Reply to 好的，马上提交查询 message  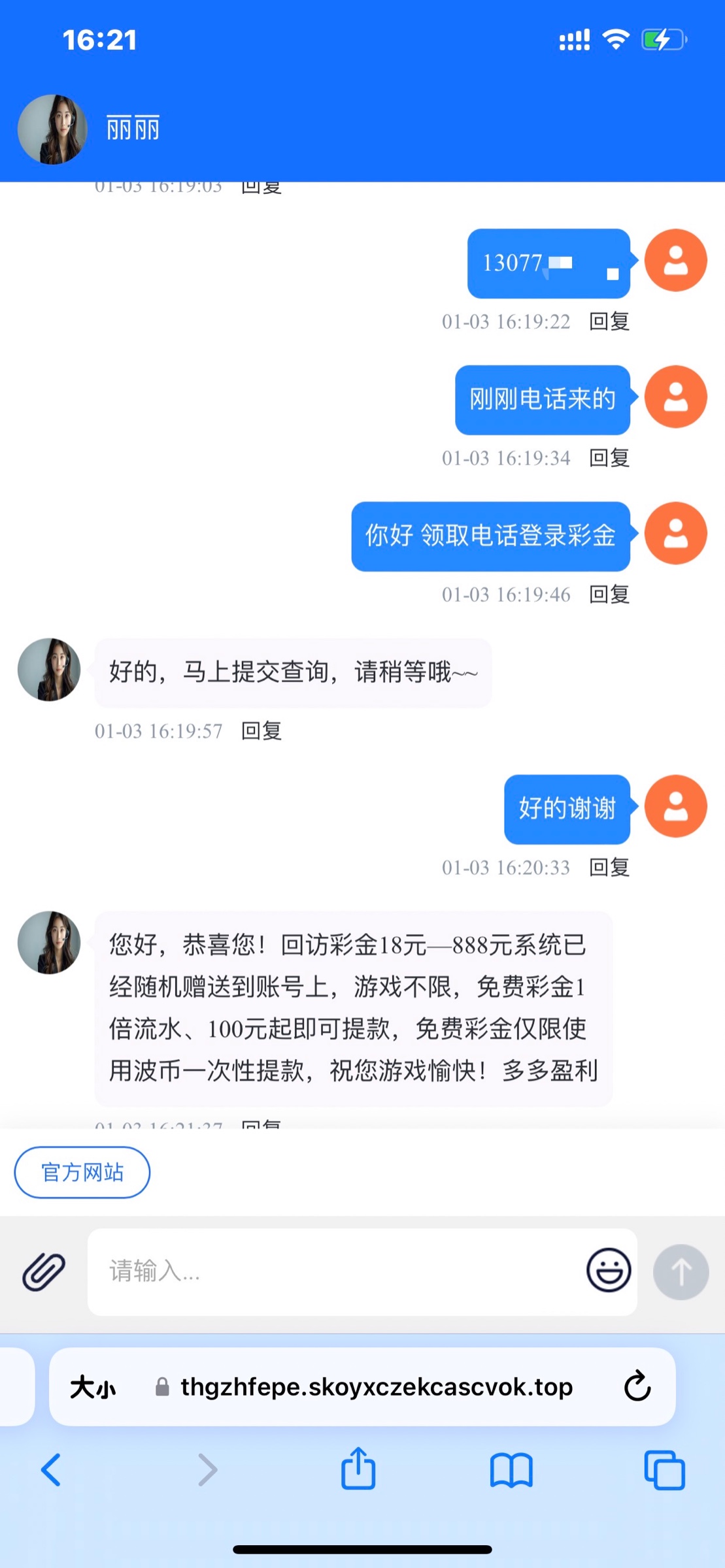(261, 731)
